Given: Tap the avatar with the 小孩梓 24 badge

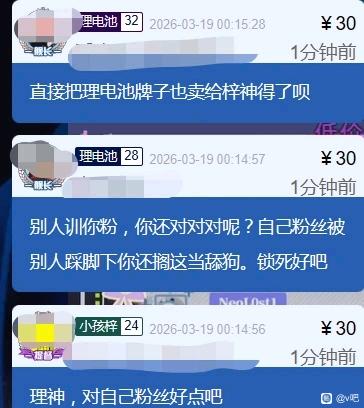Looking at the screenshot, I should [x=43, y=334].
